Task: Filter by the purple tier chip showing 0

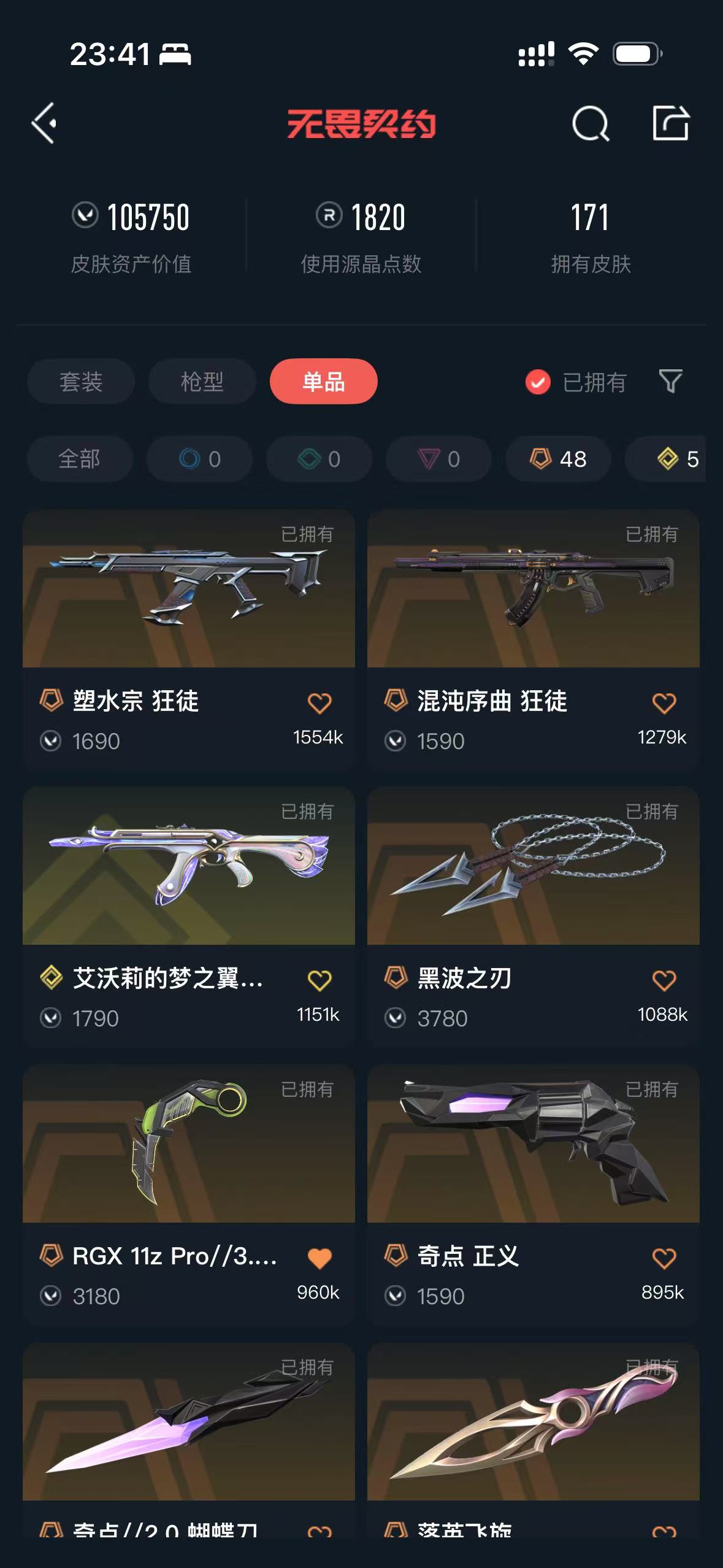Action: pyautogui.click(x=438, y=459)
